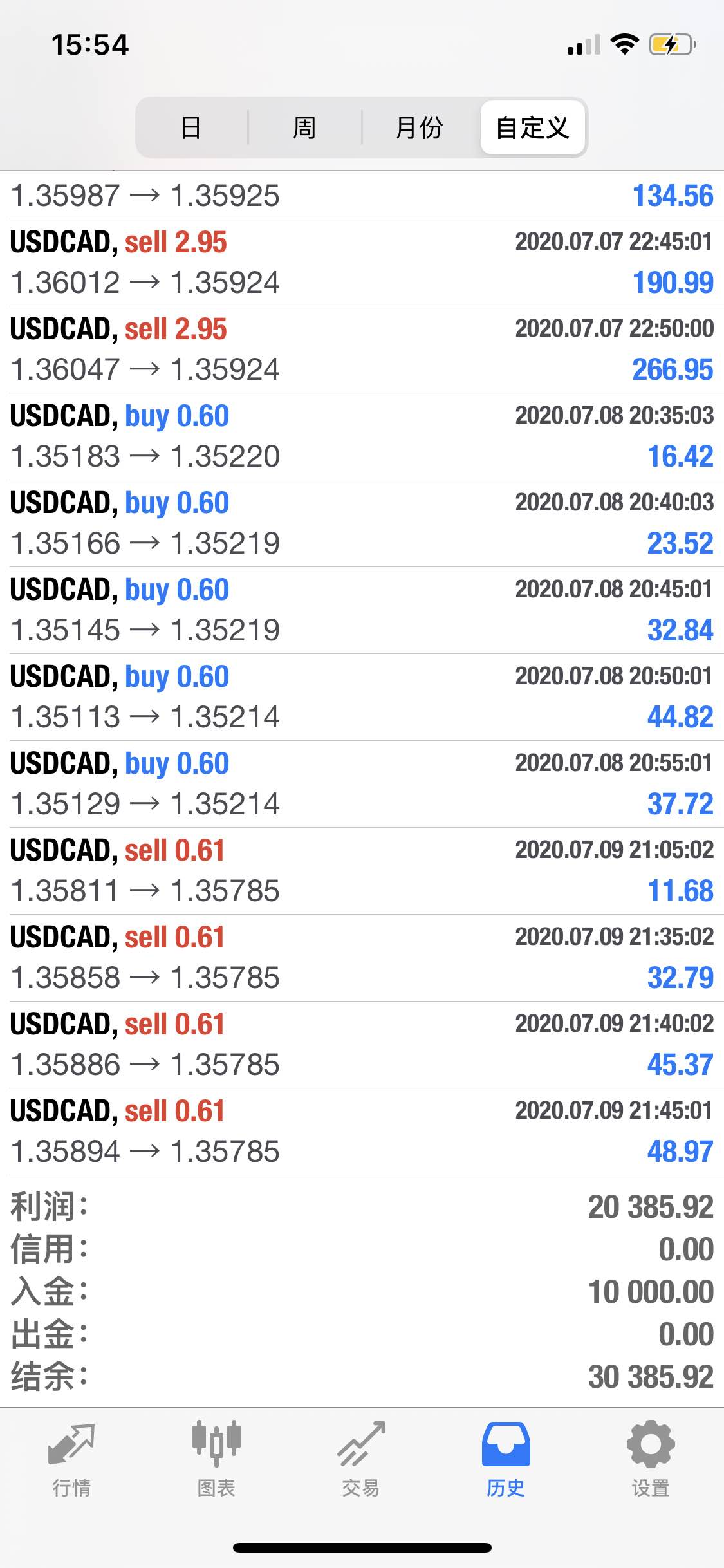Open the 交易 trade tab
724x1568 pixels.
(361, 1459)
